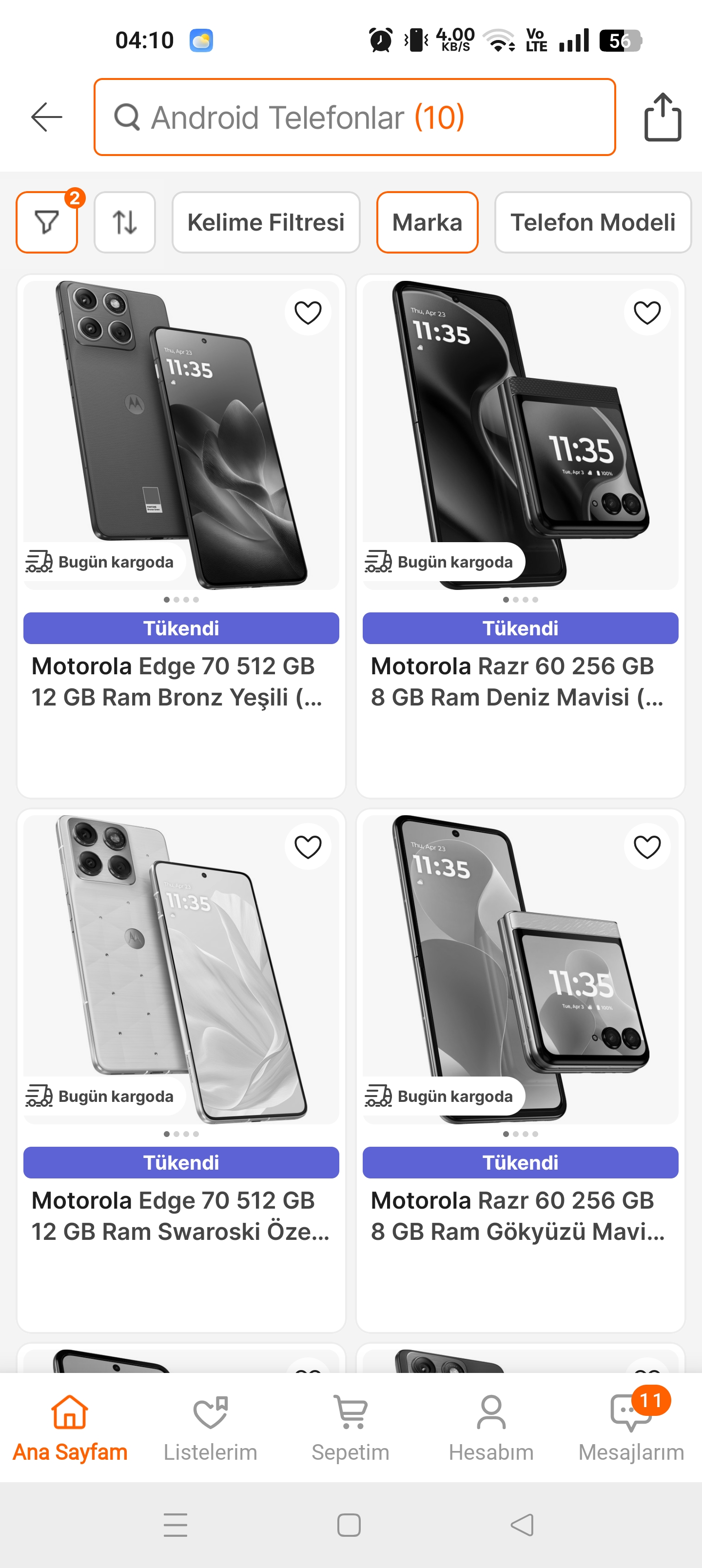Open the sort order arrows
Viewport: 702px width, 1568px height.
coord(125,222)
